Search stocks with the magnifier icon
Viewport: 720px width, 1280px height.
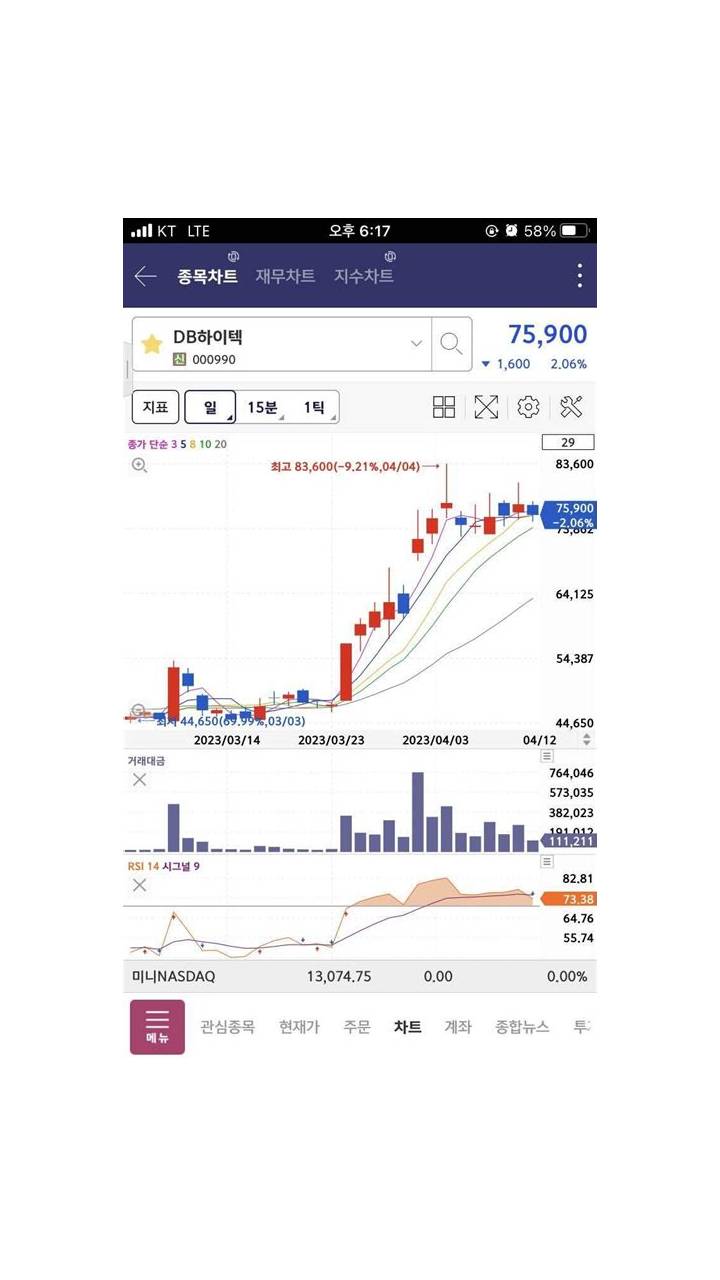click(452, 344)
